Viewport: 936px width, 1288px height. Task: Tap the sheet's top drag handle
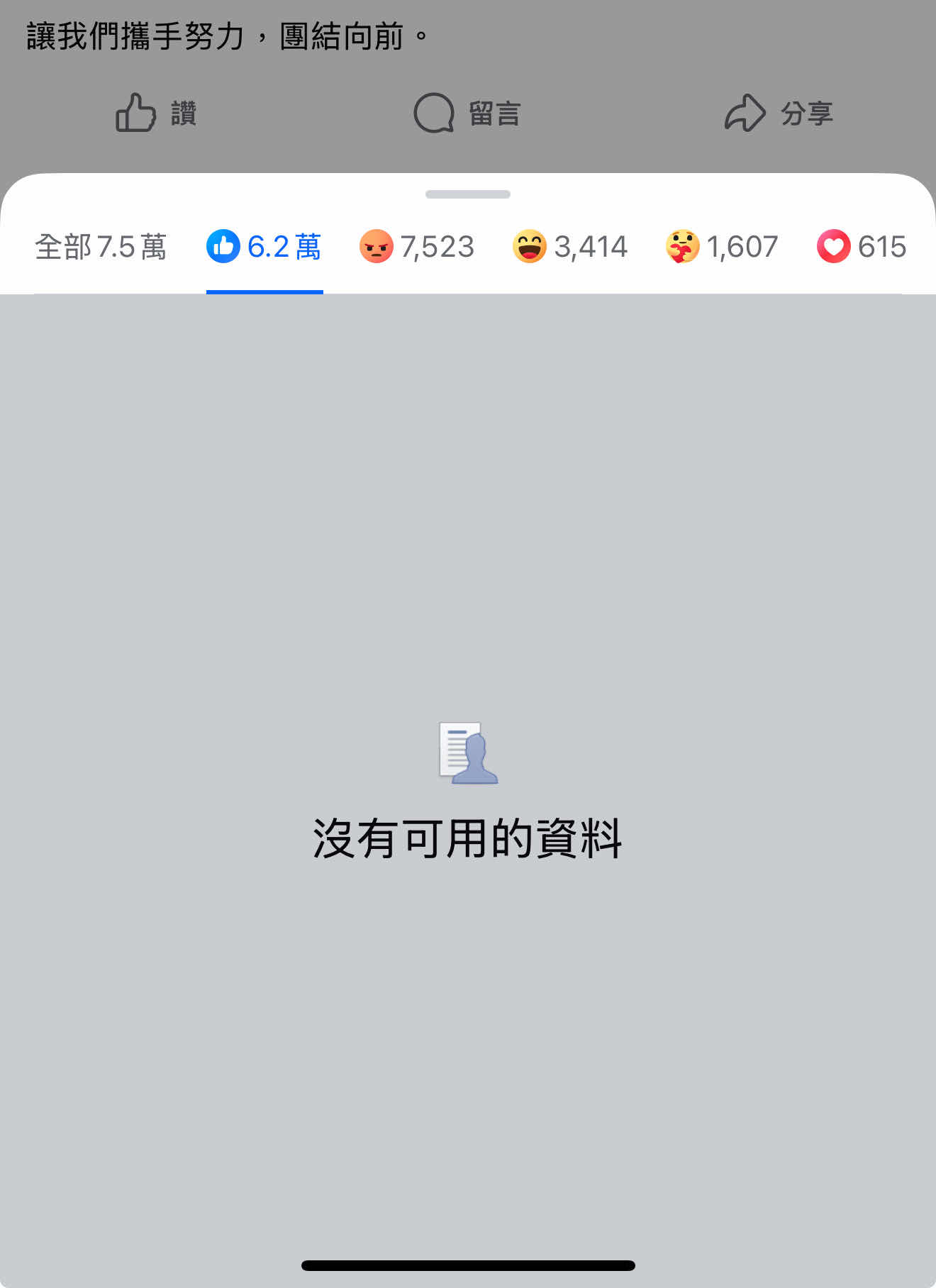point(467,194)
